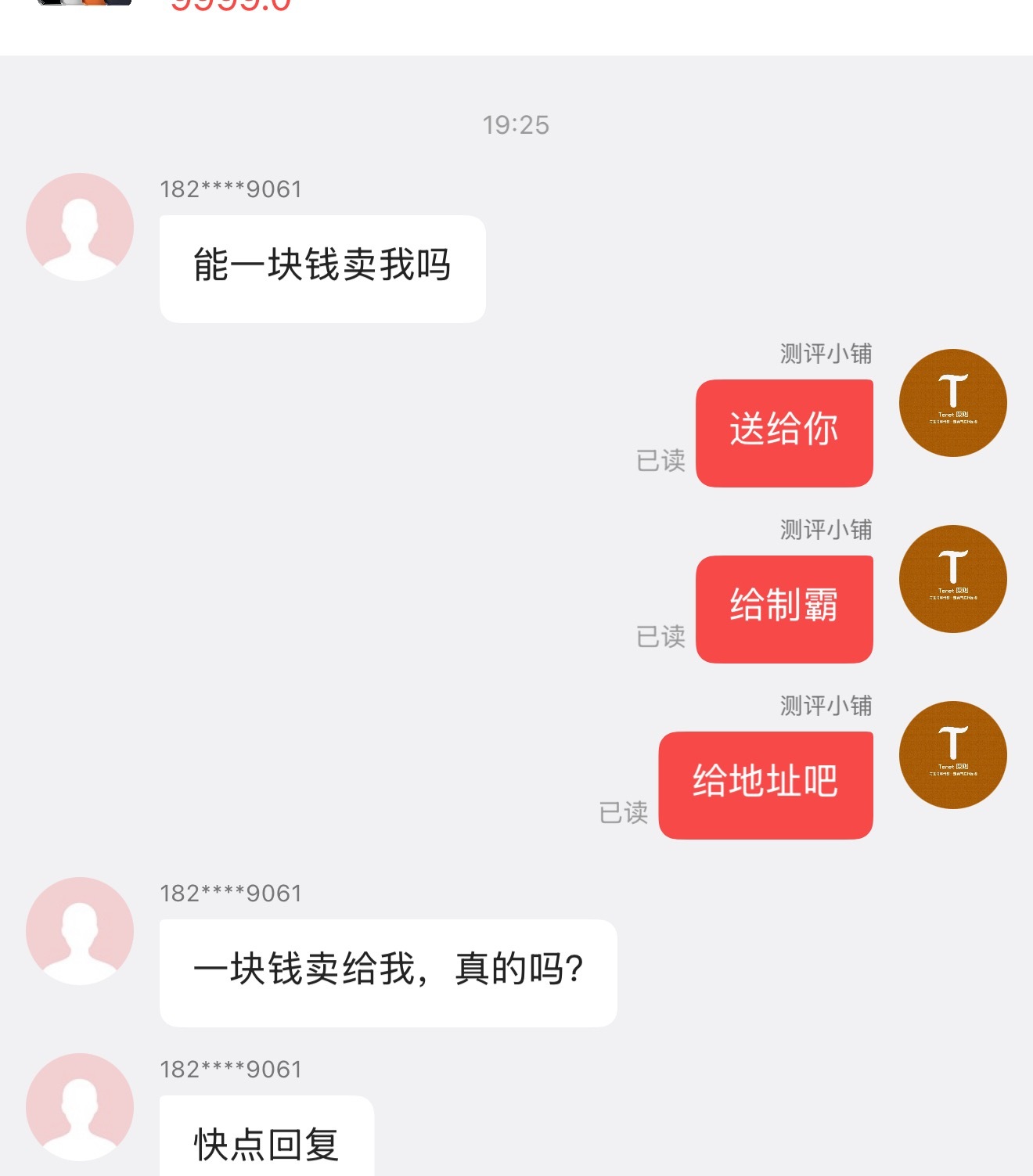1033x1176 pixels.
Task: Select the brown T logo in the middle message row
Action: click(952, 579)
